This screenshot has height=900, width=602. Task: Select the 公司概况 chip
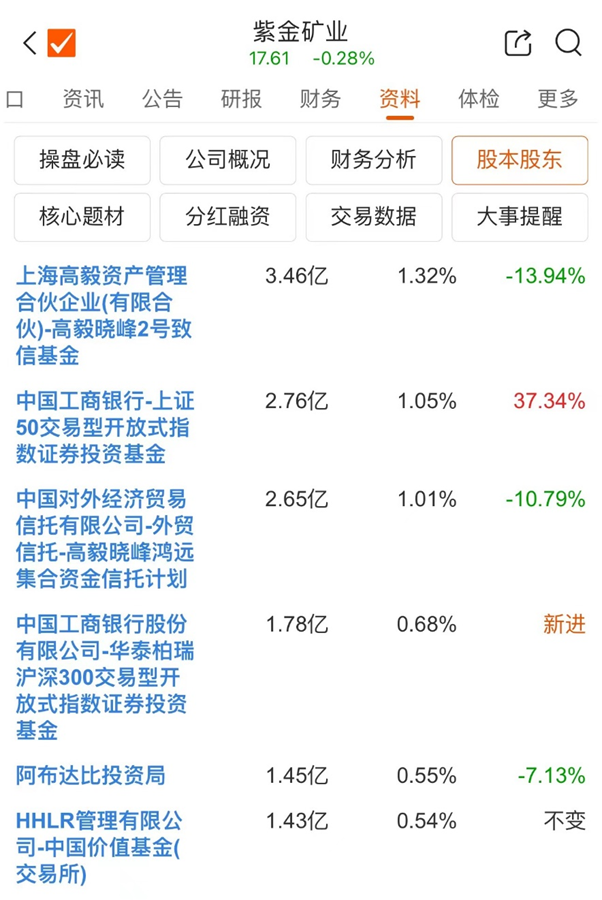(x=228, y=160)
